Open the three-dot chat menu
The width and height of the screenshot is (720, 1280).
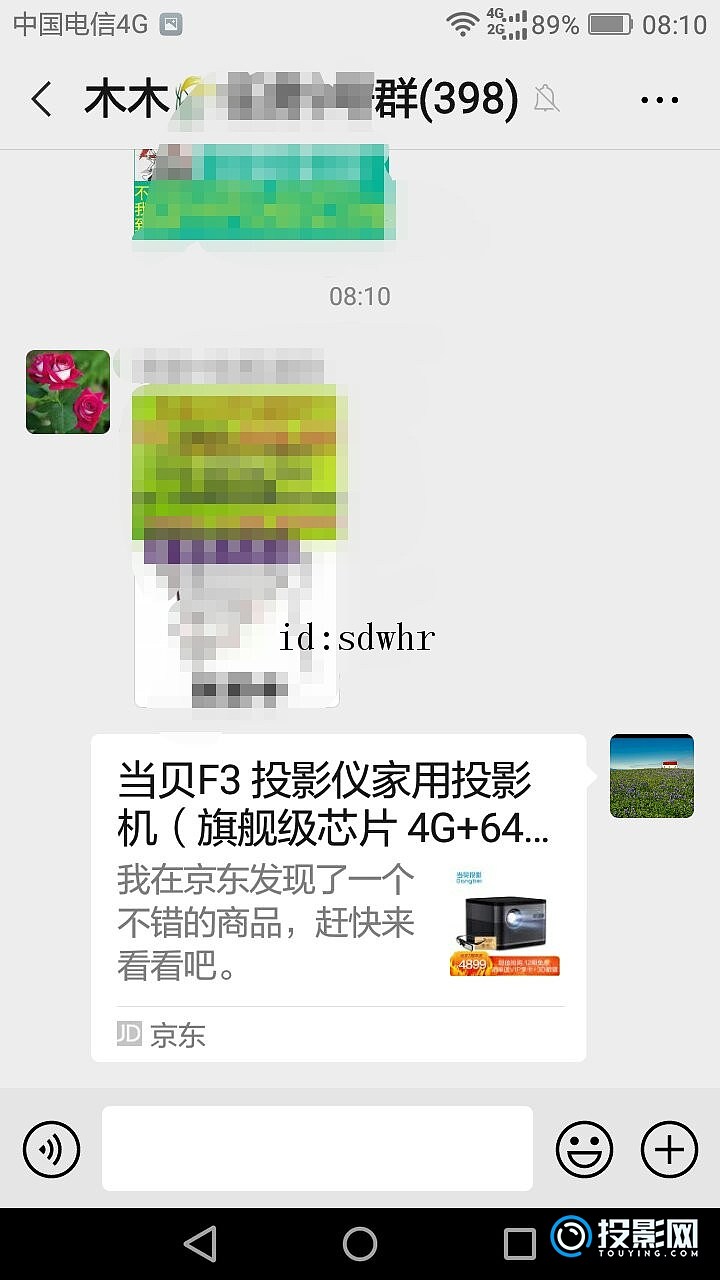pyautogui.click(x=659, y=99)
